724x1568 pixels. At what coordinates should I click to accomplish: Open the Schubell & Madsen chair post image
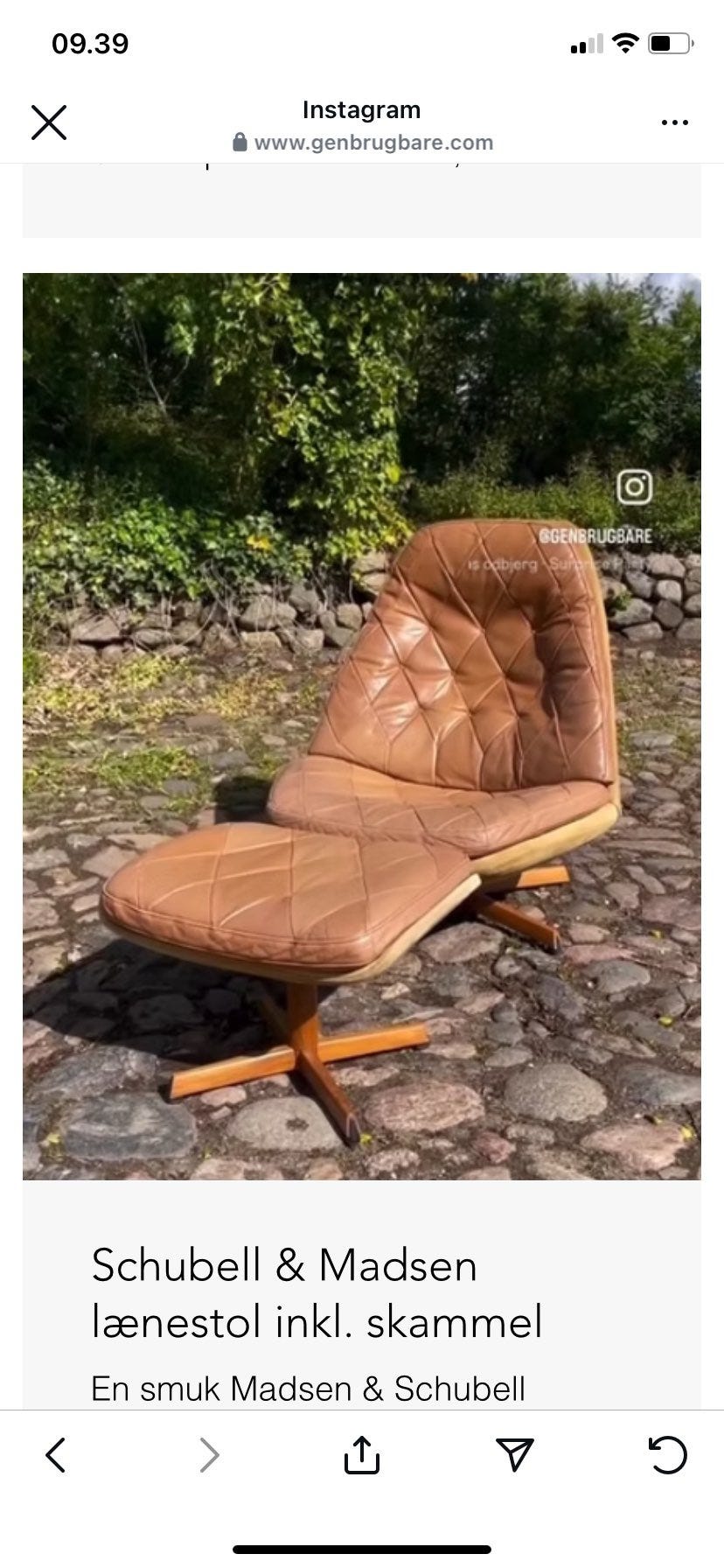coord(362,726)
